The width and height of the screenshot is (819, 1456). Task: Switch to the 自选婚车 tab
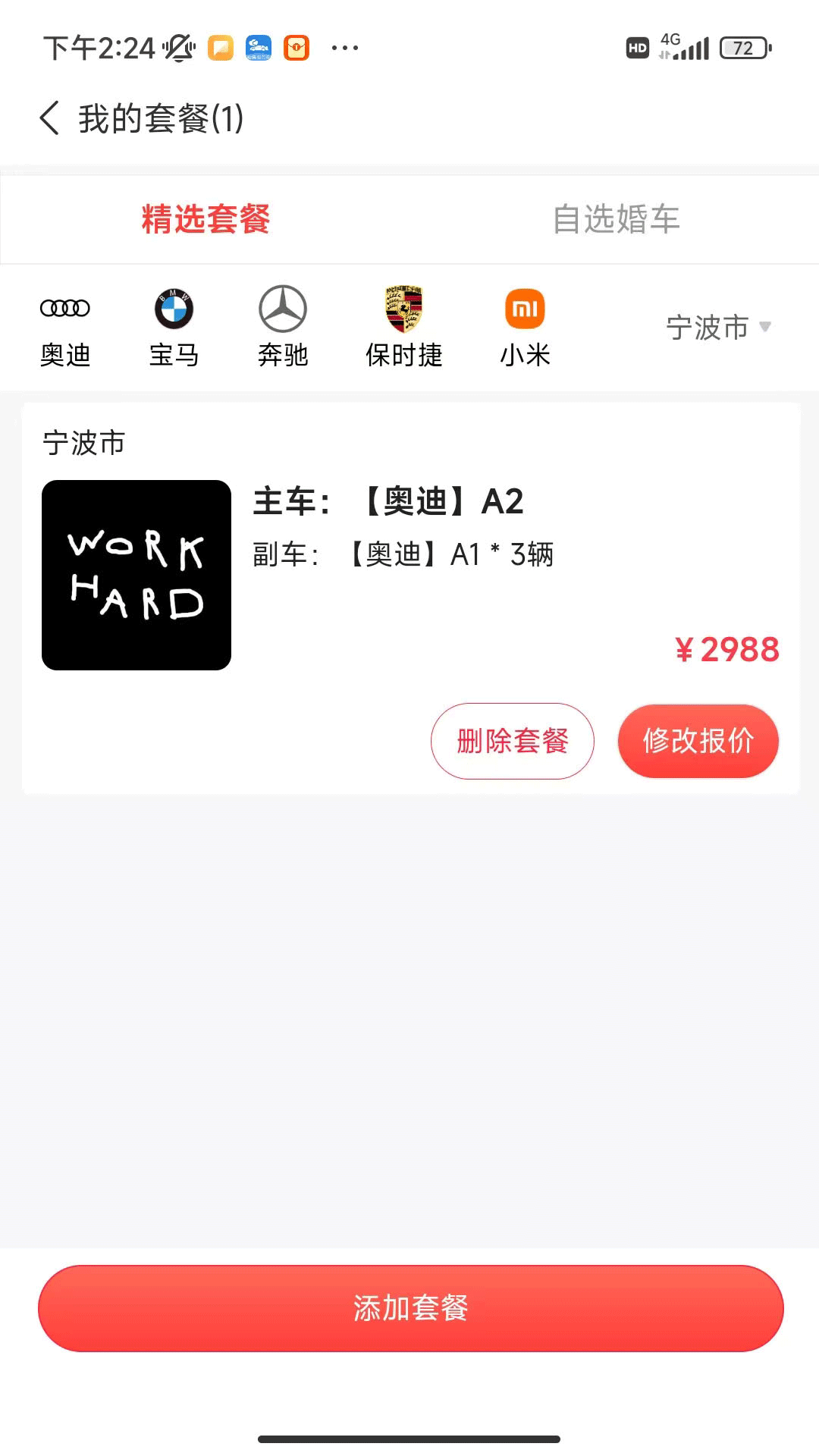pos(615,219)
